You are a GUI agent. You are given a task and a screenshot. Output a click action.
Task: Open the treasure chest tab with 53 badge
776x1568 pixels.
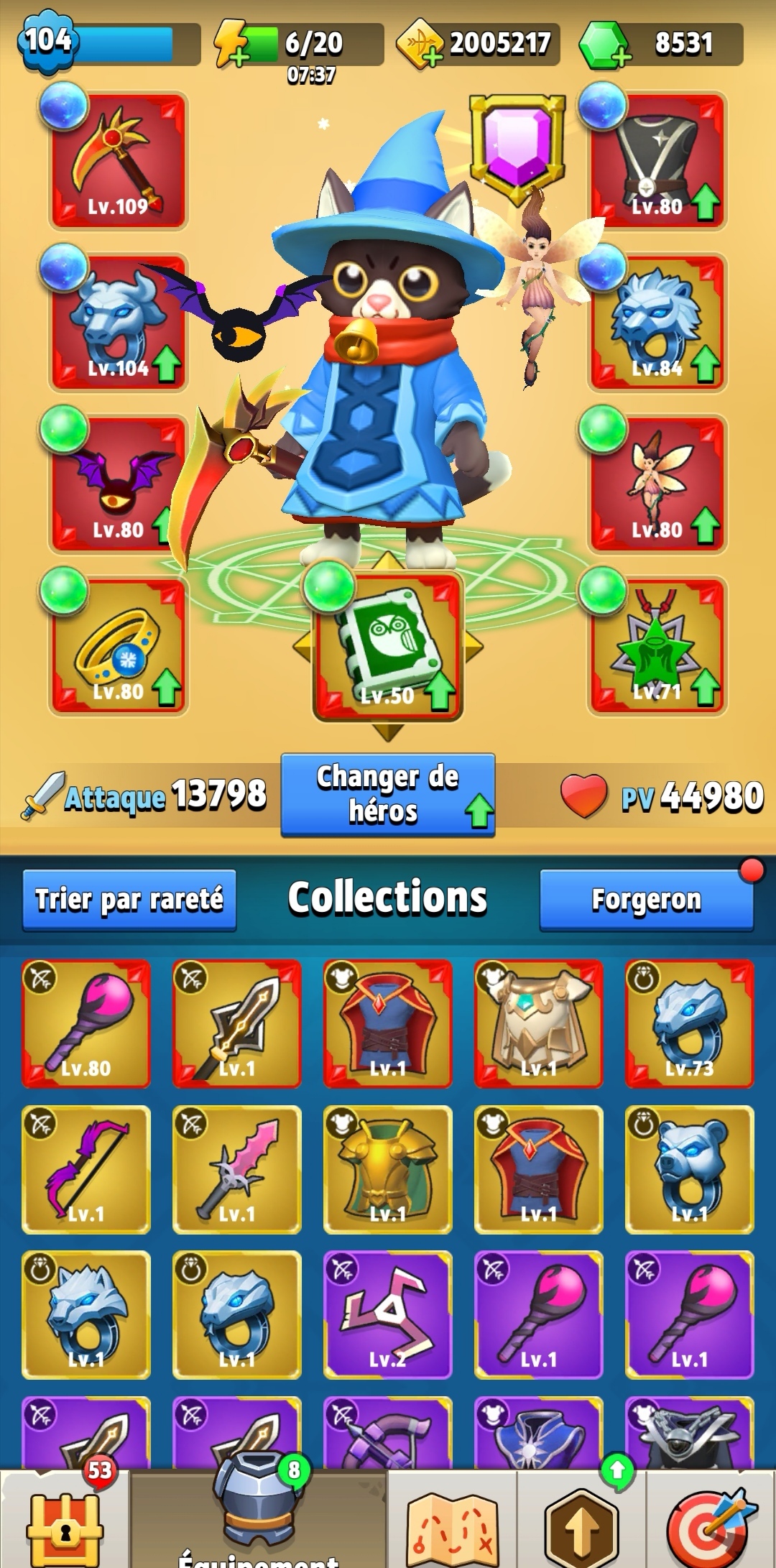click(65, 1520)
